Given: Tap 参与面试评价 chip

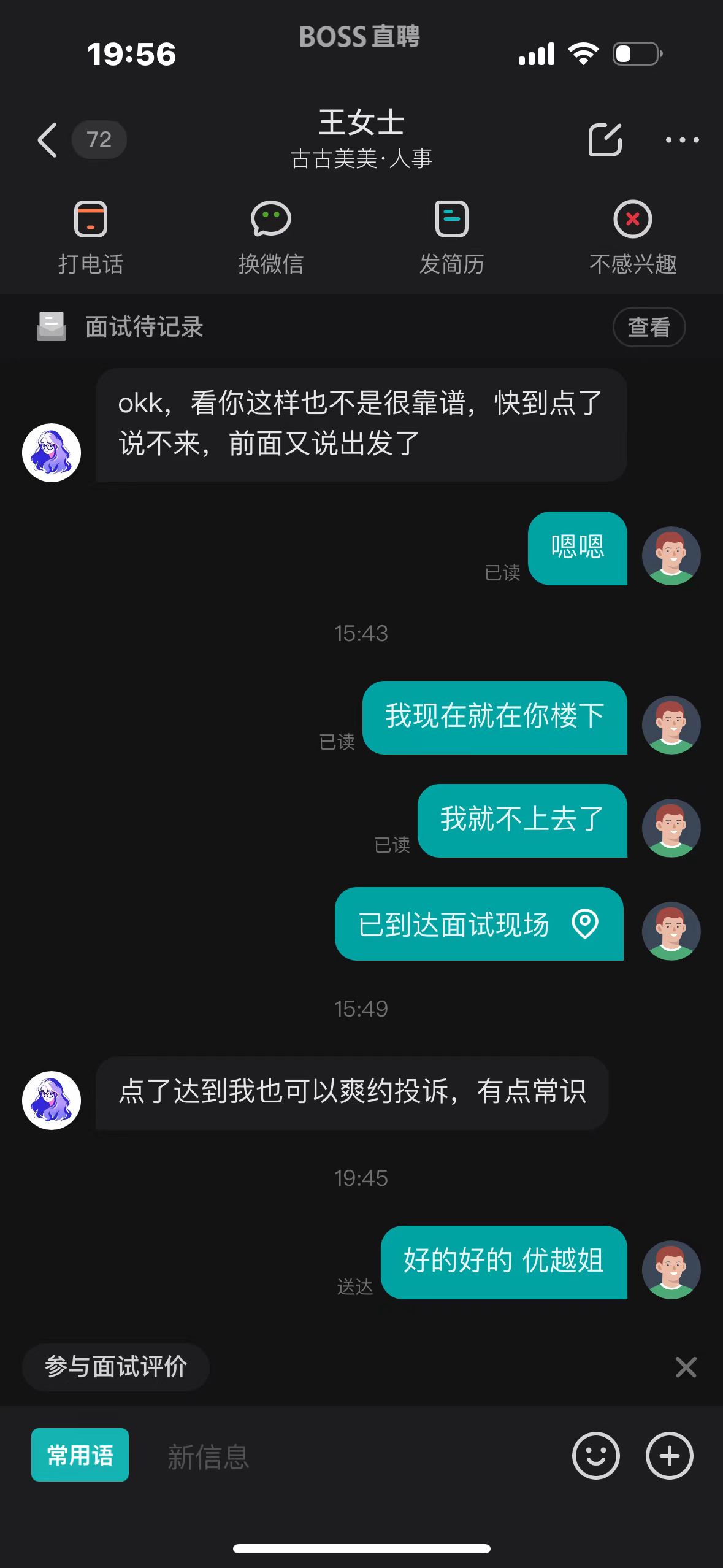Looking at the screenshot, I should tap(116, 1367).
